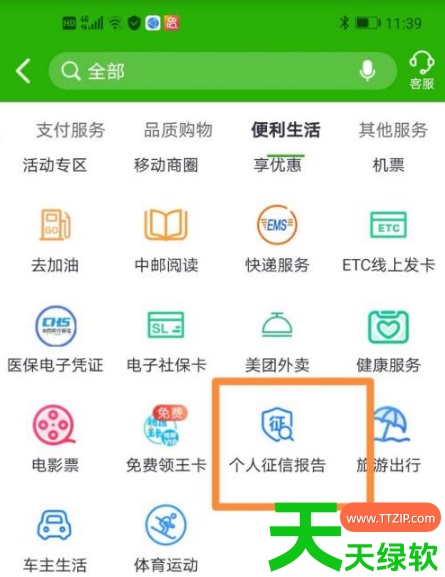The height and width of the screenshot is (577, 445).
Task: Open 客服 customer service
Action: (x=422, y=71)
